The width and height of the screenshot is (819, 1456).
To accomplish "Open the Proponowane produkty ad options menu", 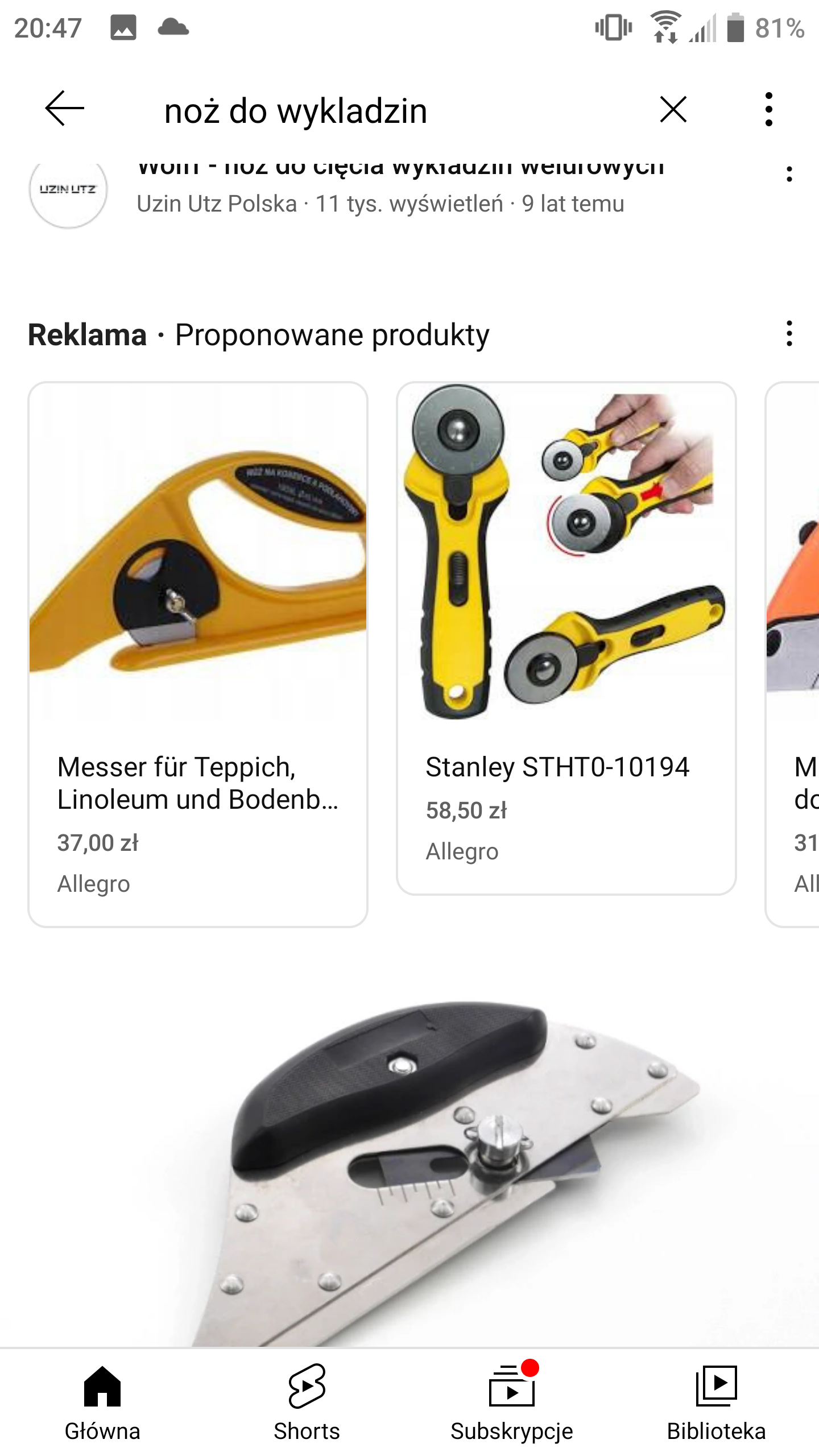I will (789, 333).
